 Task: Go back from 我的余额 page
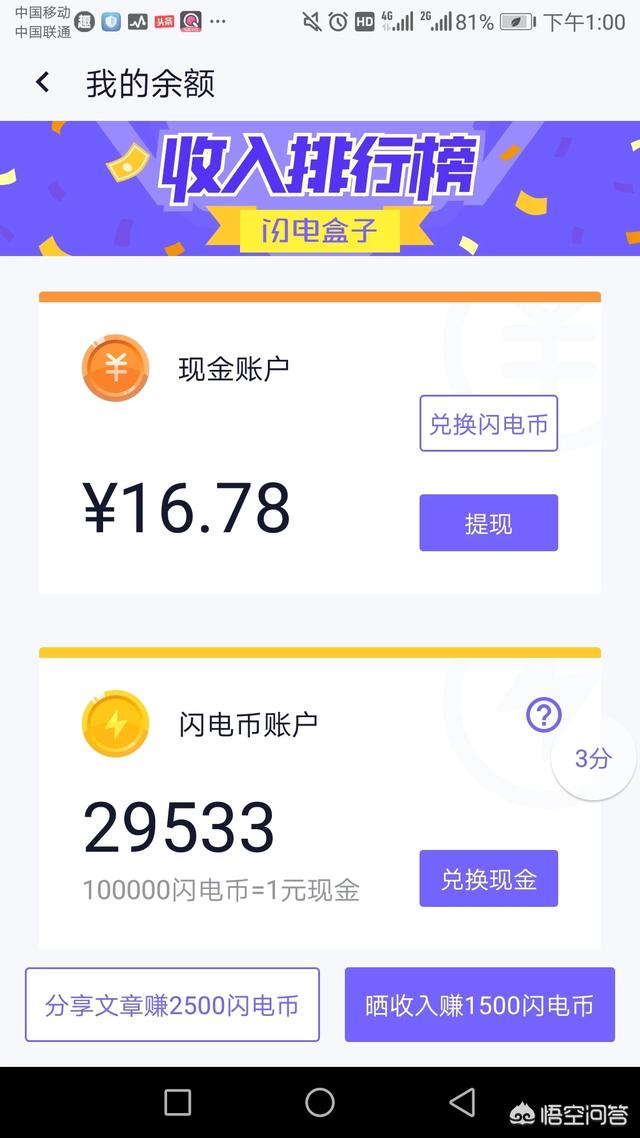point(42,83)
